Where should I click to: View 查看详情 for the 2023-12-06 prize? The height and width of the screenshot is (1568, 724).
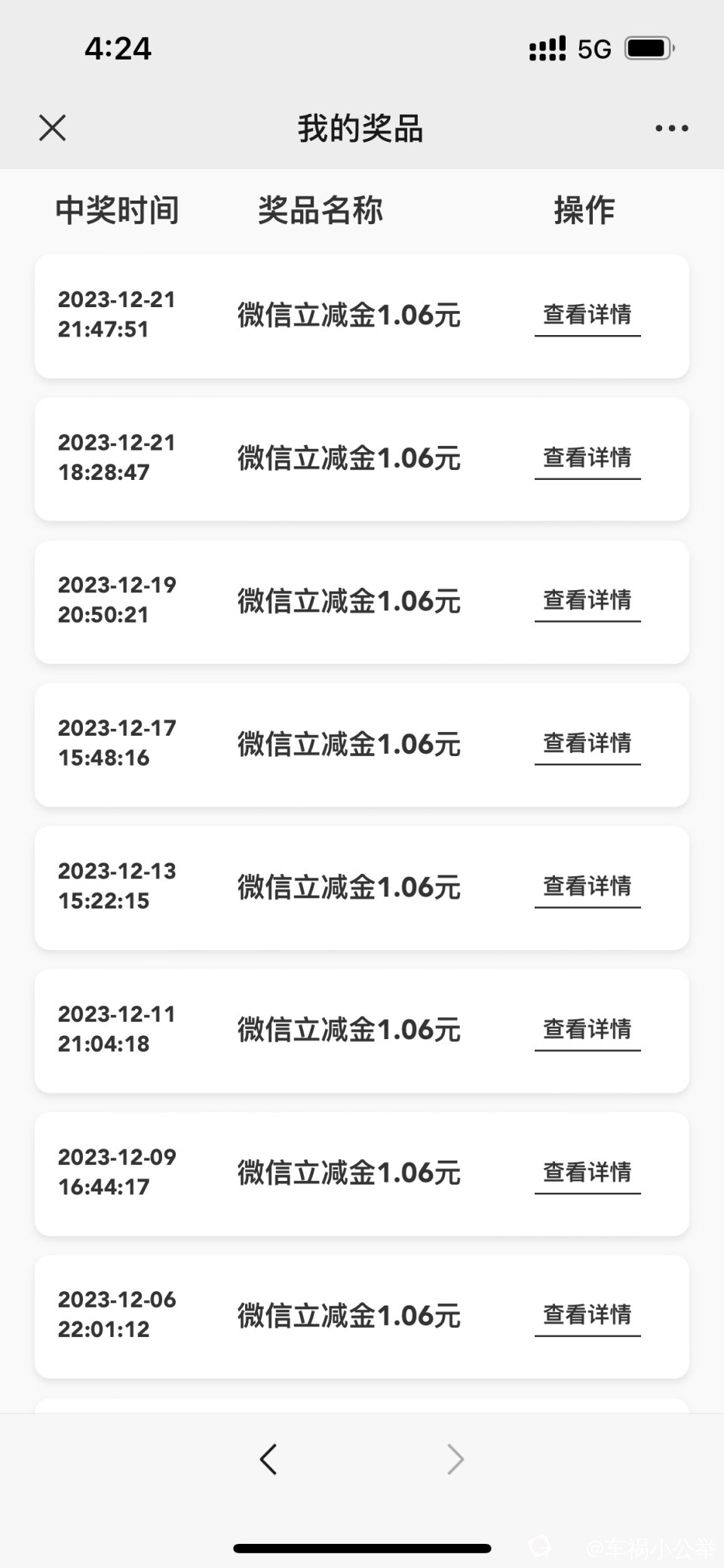coord(587,1315)
